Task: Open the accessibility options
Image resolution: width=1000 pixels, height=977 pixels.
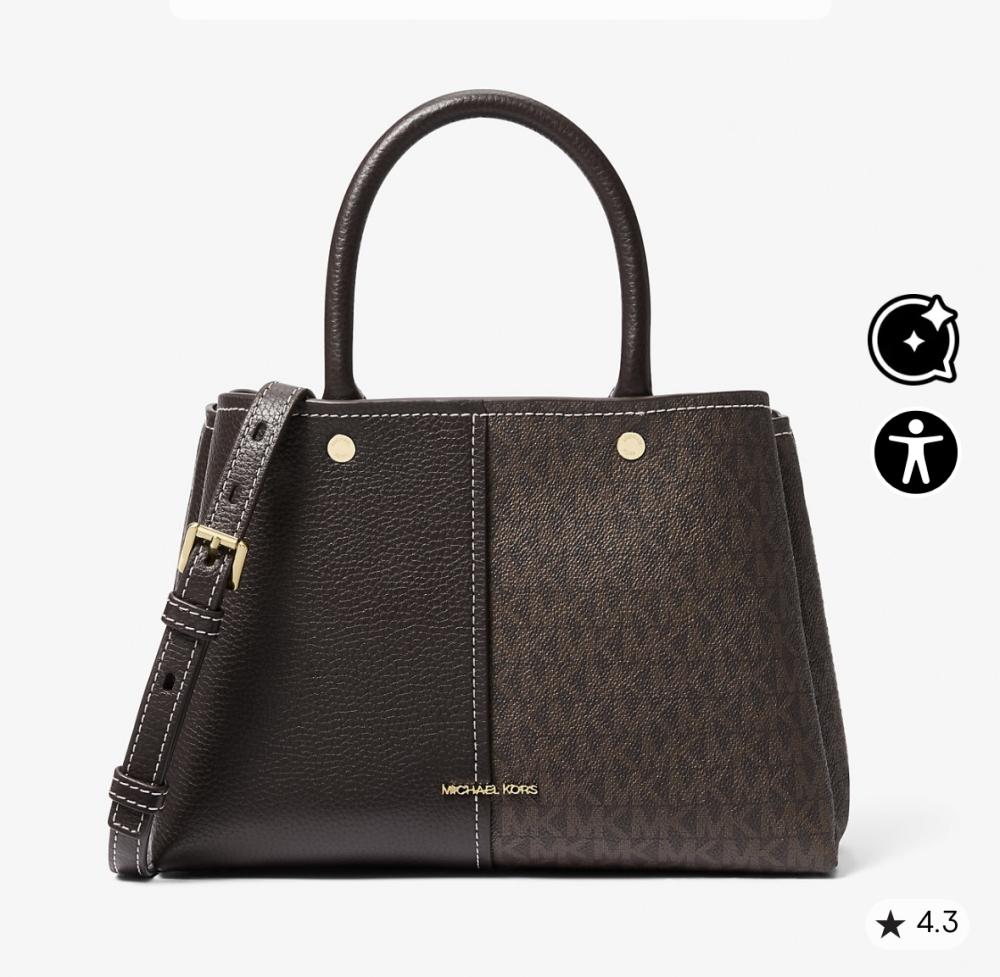Action: 915,451
